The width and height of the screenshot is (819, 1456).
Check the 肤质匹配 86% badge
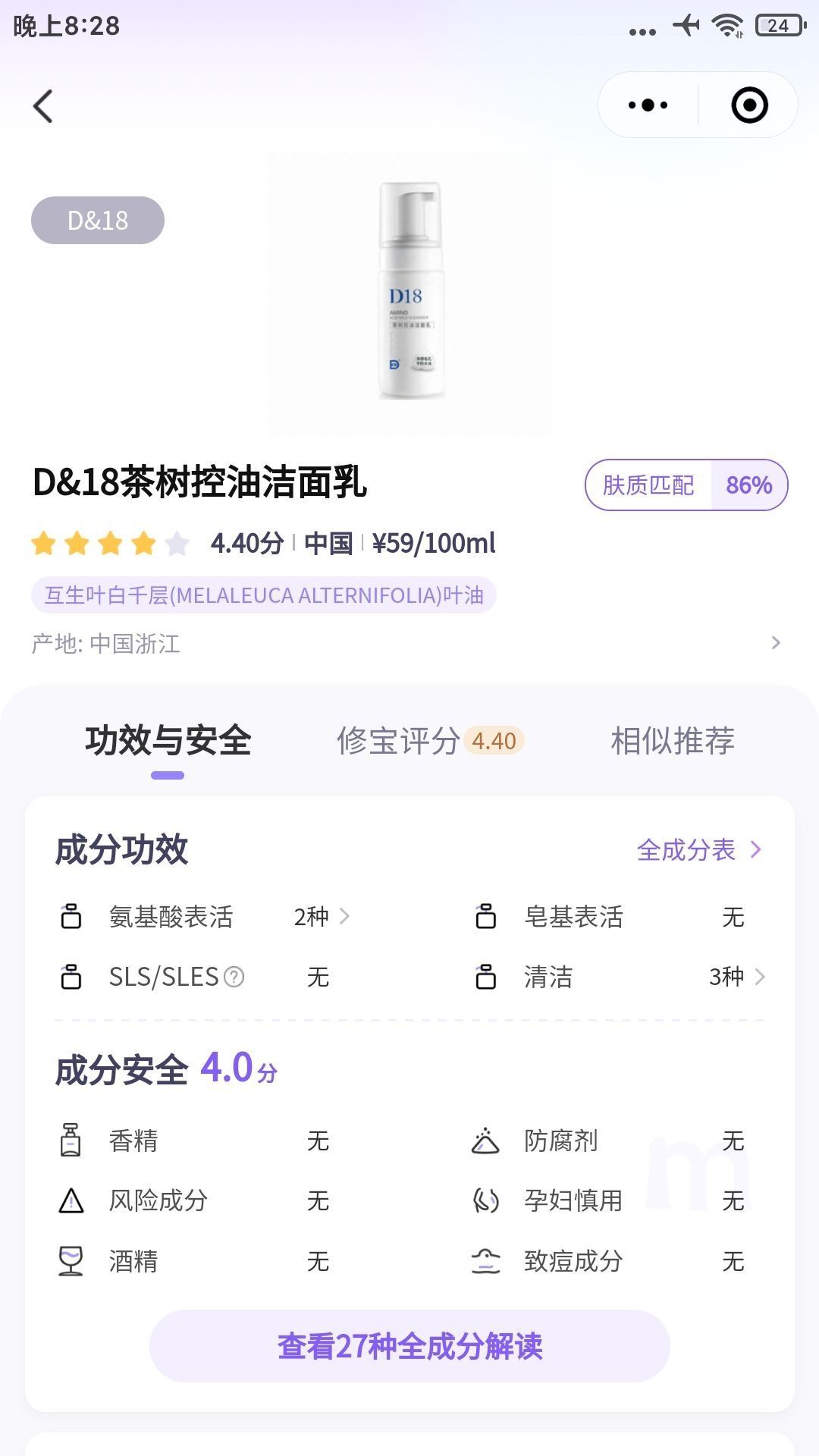(686, 485)
